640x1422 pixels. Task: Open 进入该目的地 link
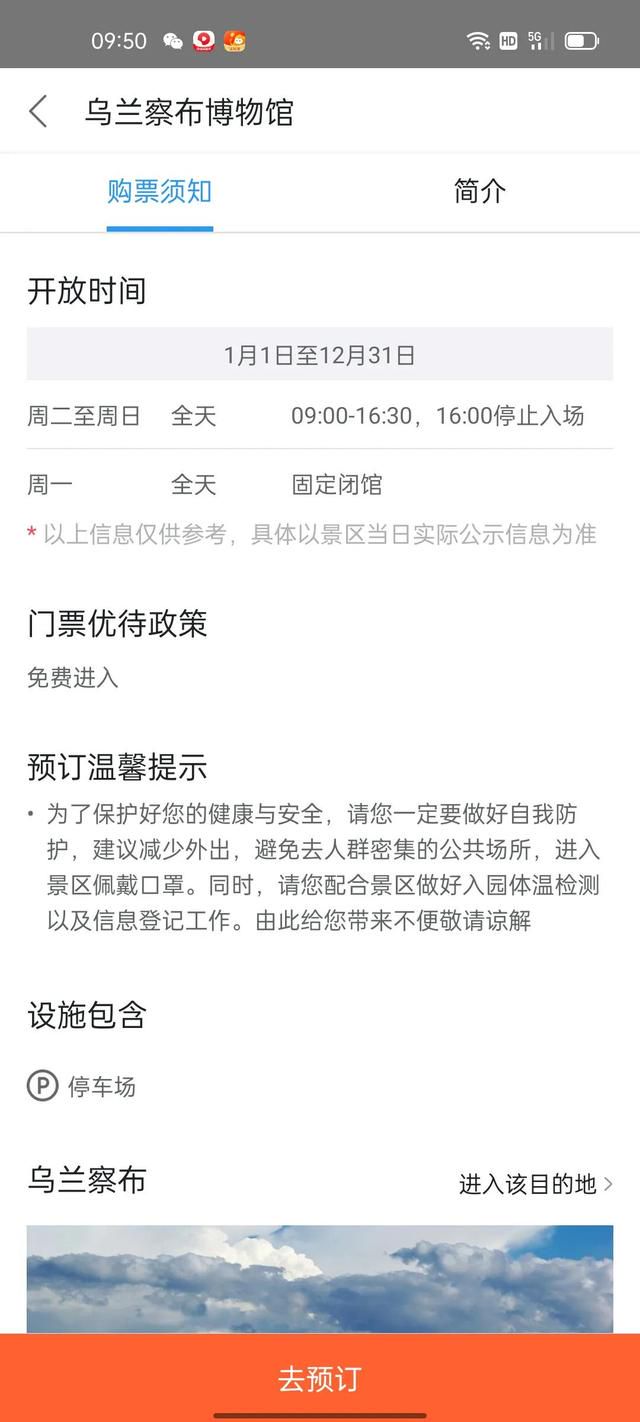[x=536, y=1185]
